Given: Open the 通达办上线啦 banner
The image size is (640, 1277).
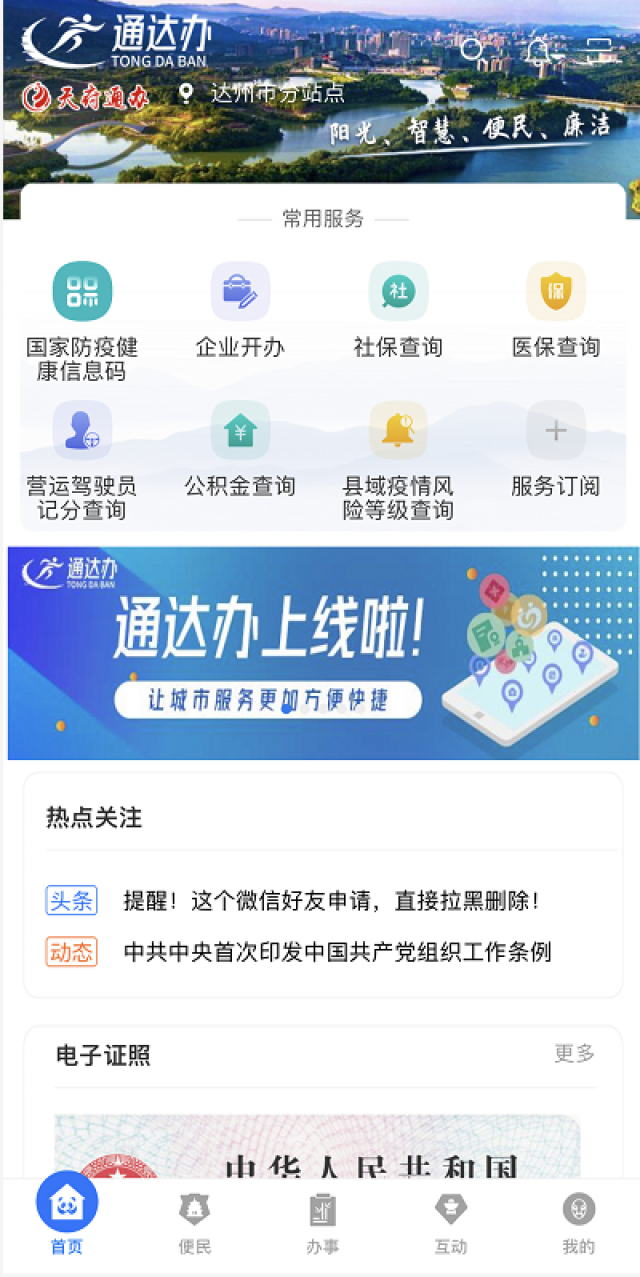Looking at the screenshot, I should [x=322, y=653].
